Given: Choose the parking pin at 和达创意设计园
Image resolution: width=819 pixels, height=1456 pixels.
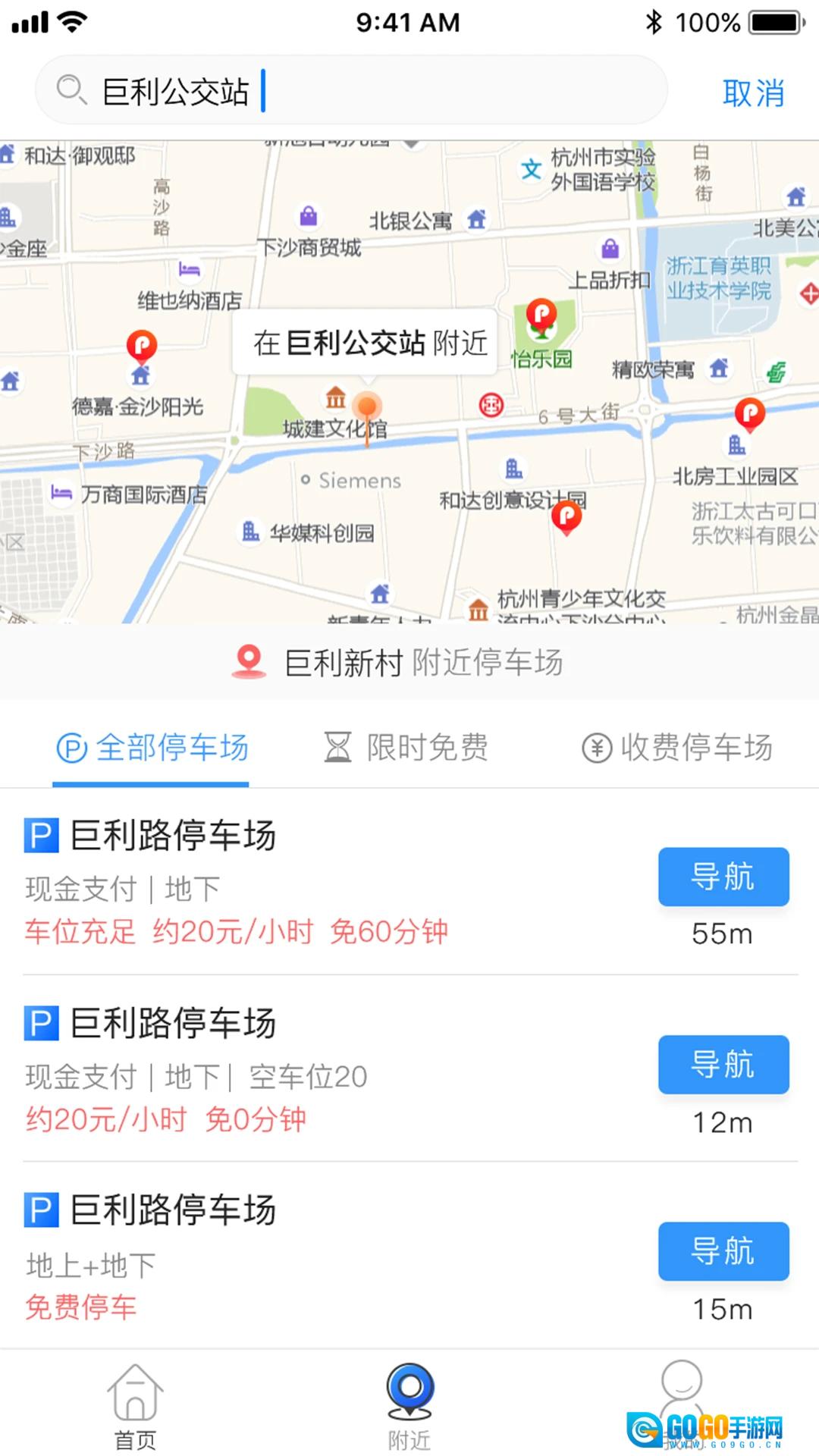Looking at the screenshot, I should [566, 518].
